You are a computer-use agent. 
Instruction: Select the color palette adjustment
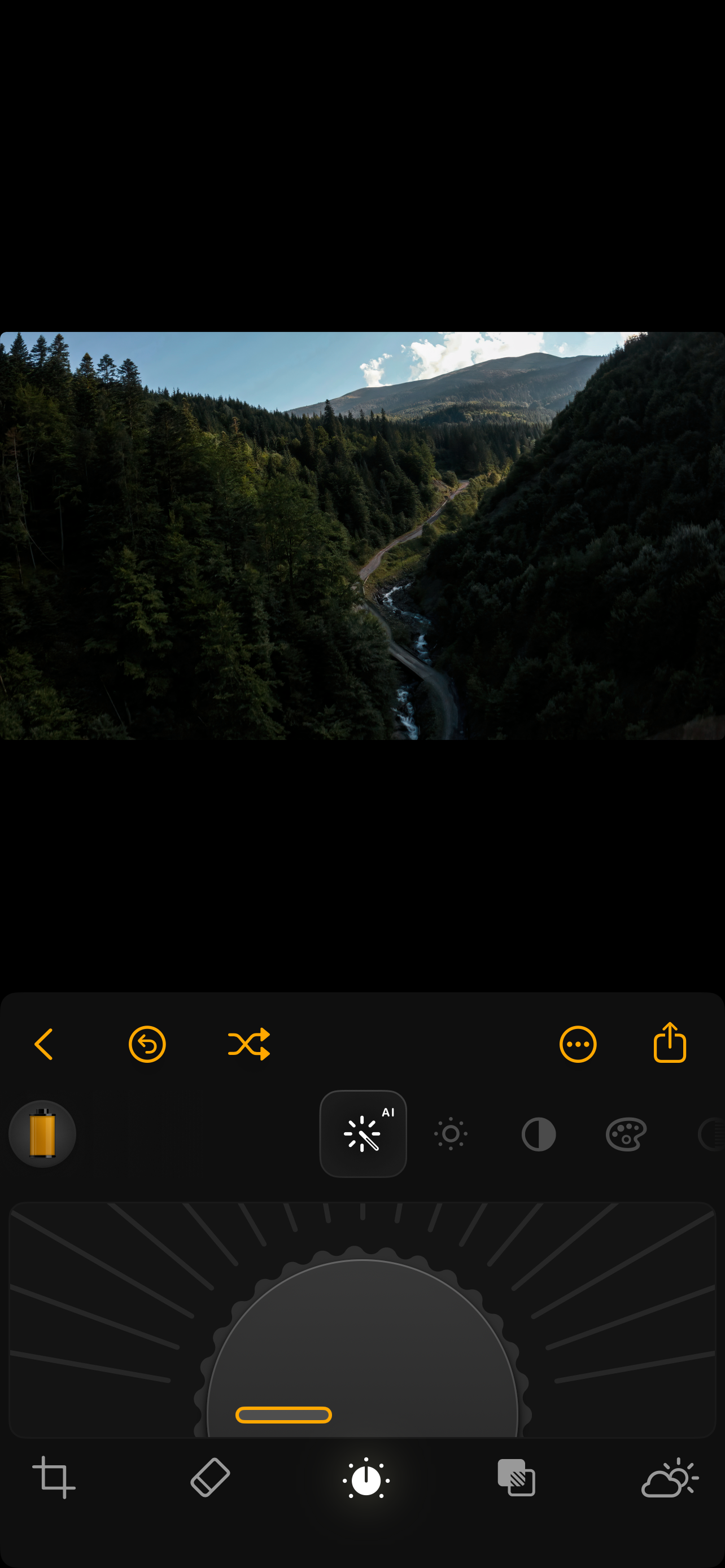click(626, 1134)
